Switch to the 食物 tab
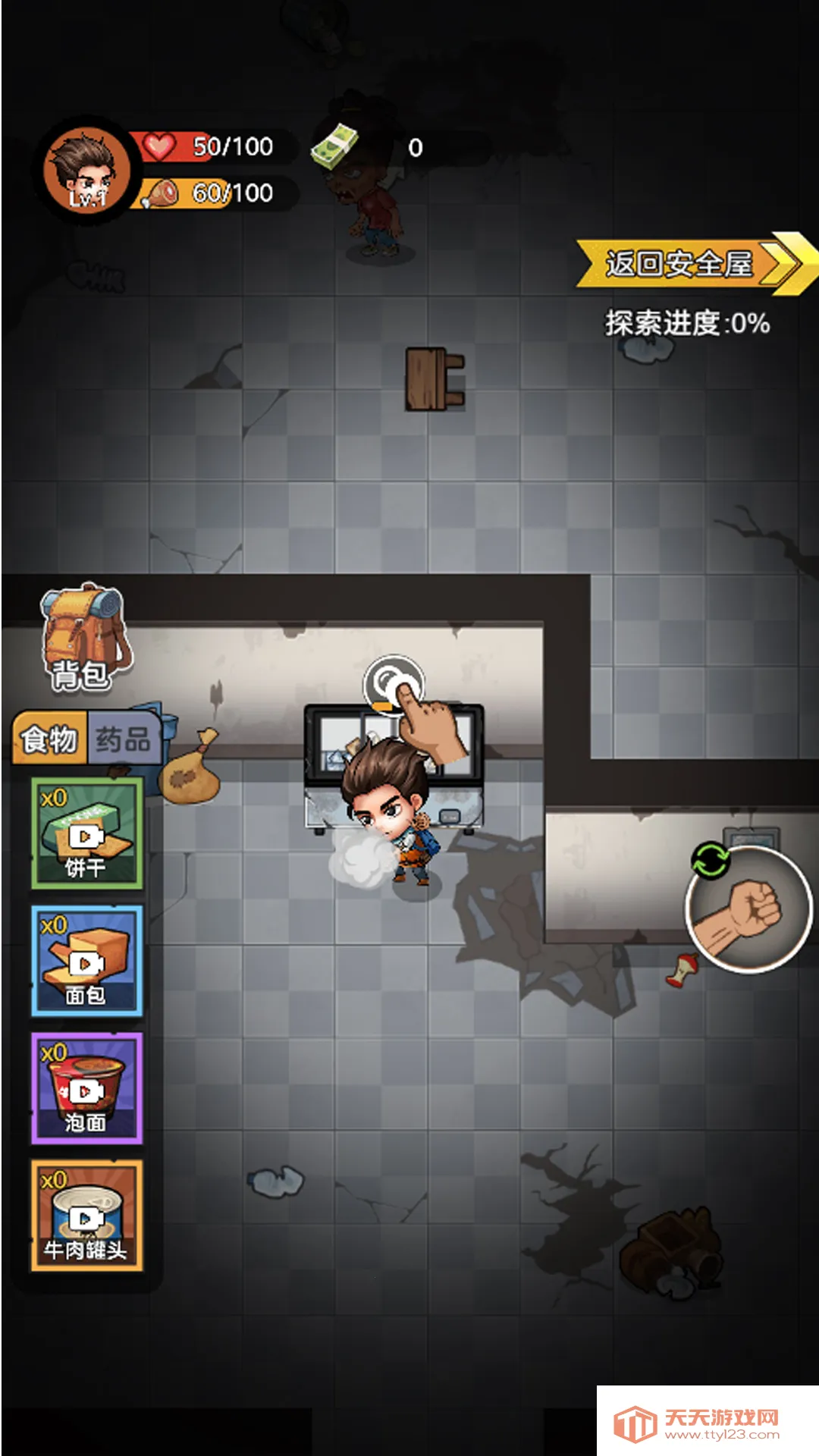This screenshot has width=819, height=1456. click(x=50, y=738)
